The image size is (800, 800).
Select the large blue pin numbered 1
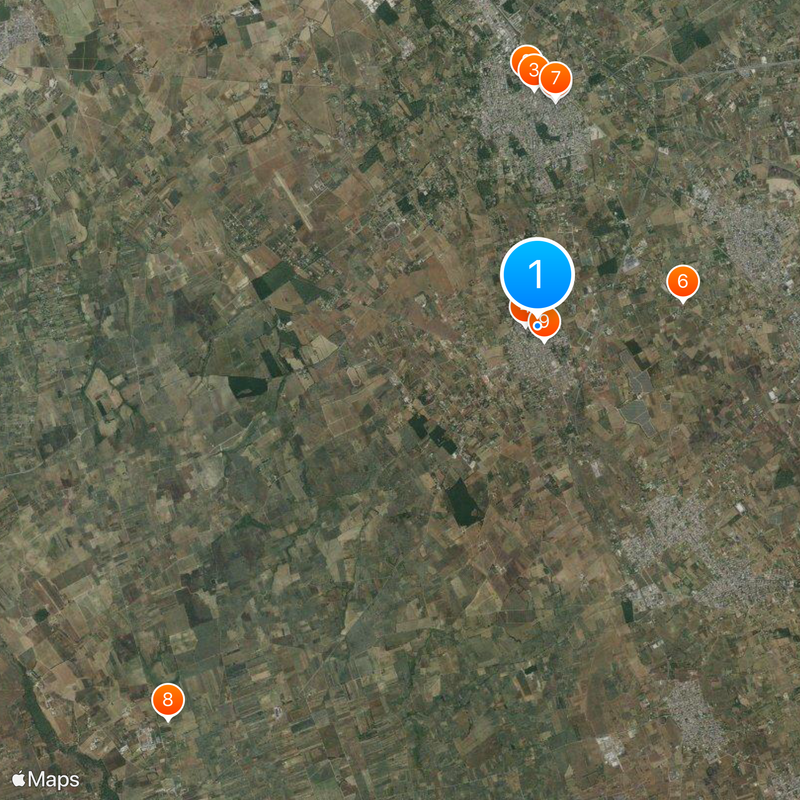click(537, 273)
